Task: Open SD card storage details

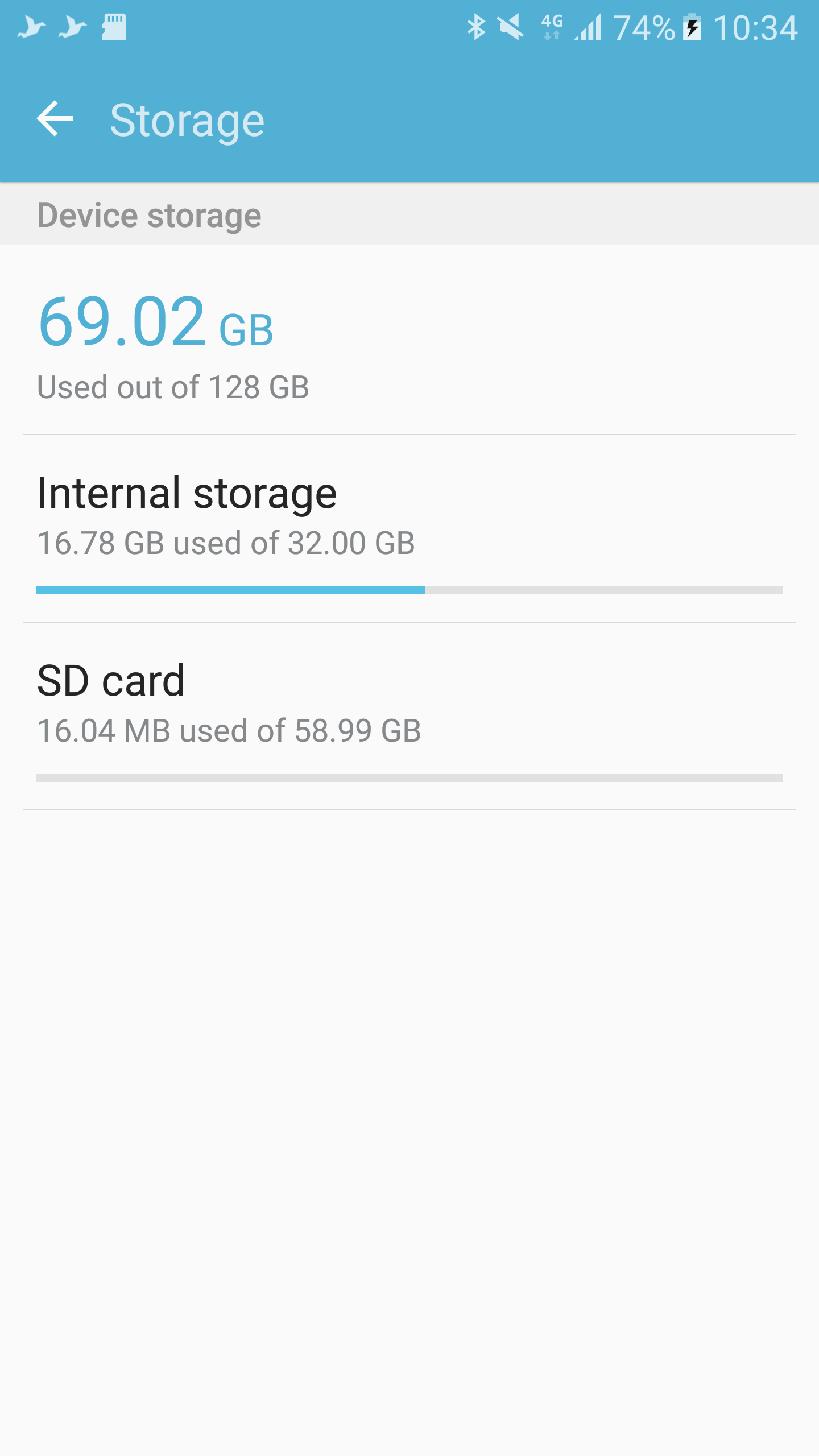Action: point(409,717)
